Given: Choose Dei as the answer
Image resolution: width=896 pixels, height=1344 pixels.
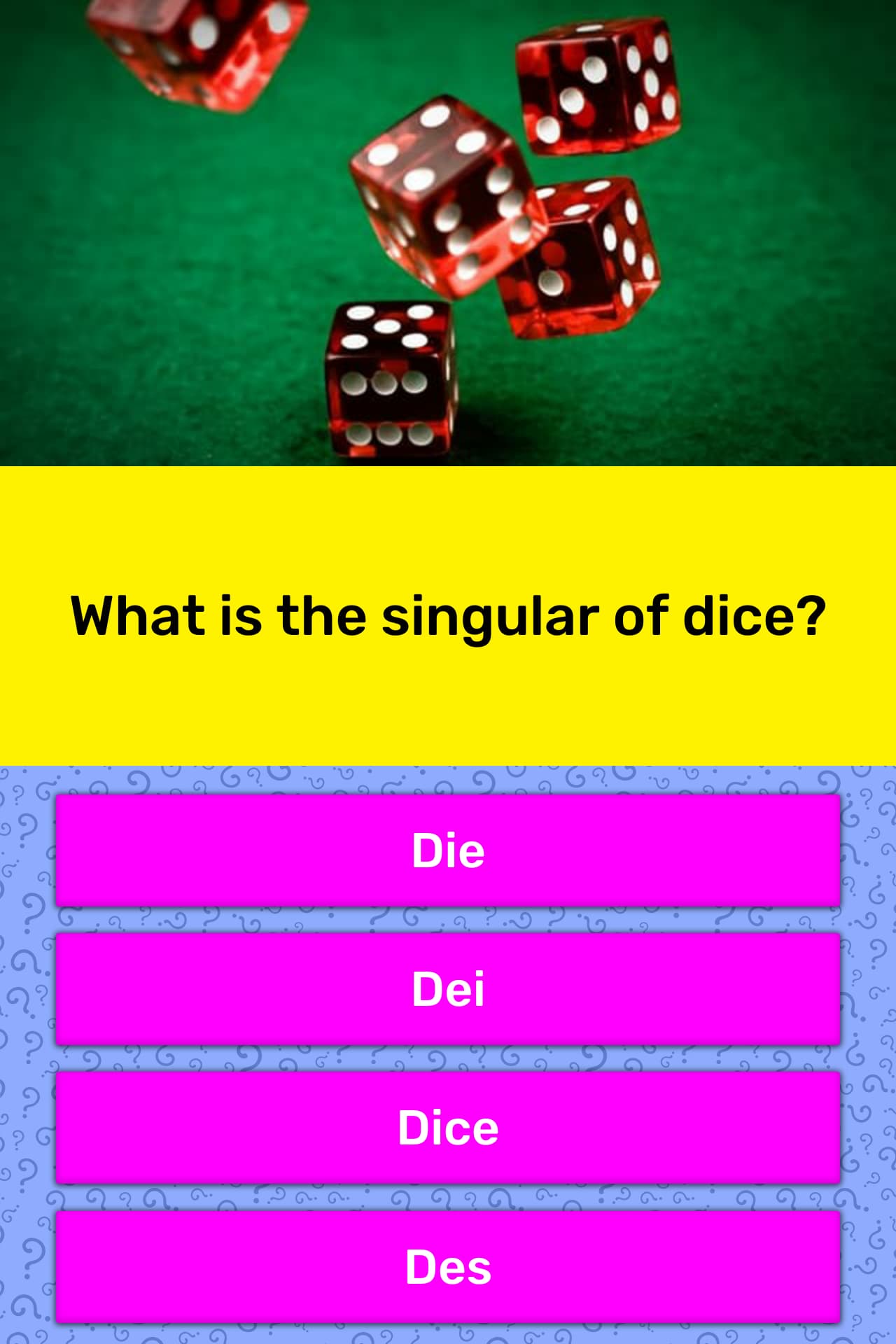Looking at the screenshot, I should pos(448,988).
